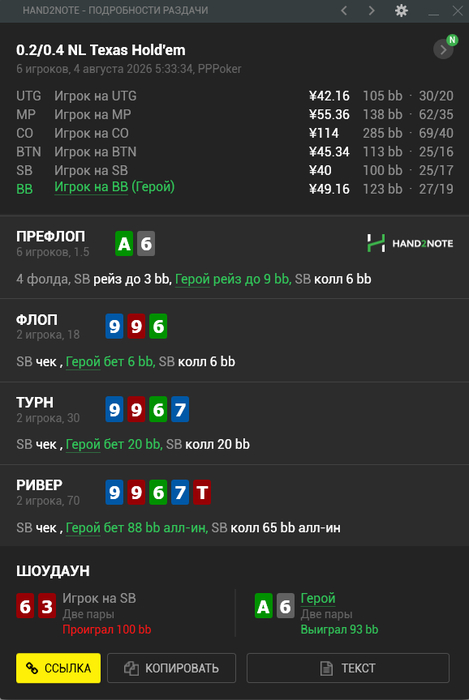
Task: Tap the ТЕКСТ button
Action: coord(348,668)
